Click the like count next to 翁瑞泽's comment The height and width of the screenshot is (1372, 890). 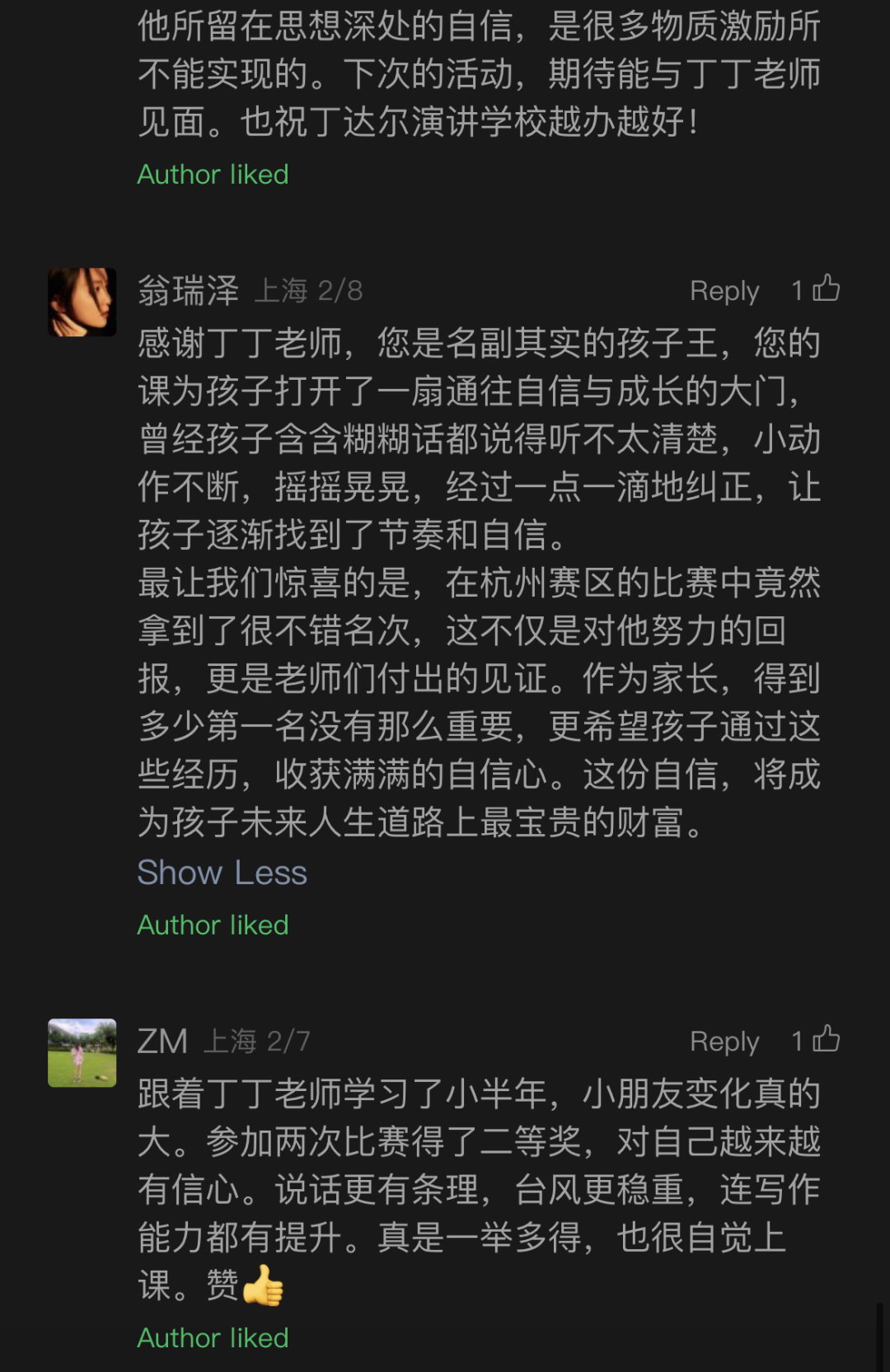[794, 290]
